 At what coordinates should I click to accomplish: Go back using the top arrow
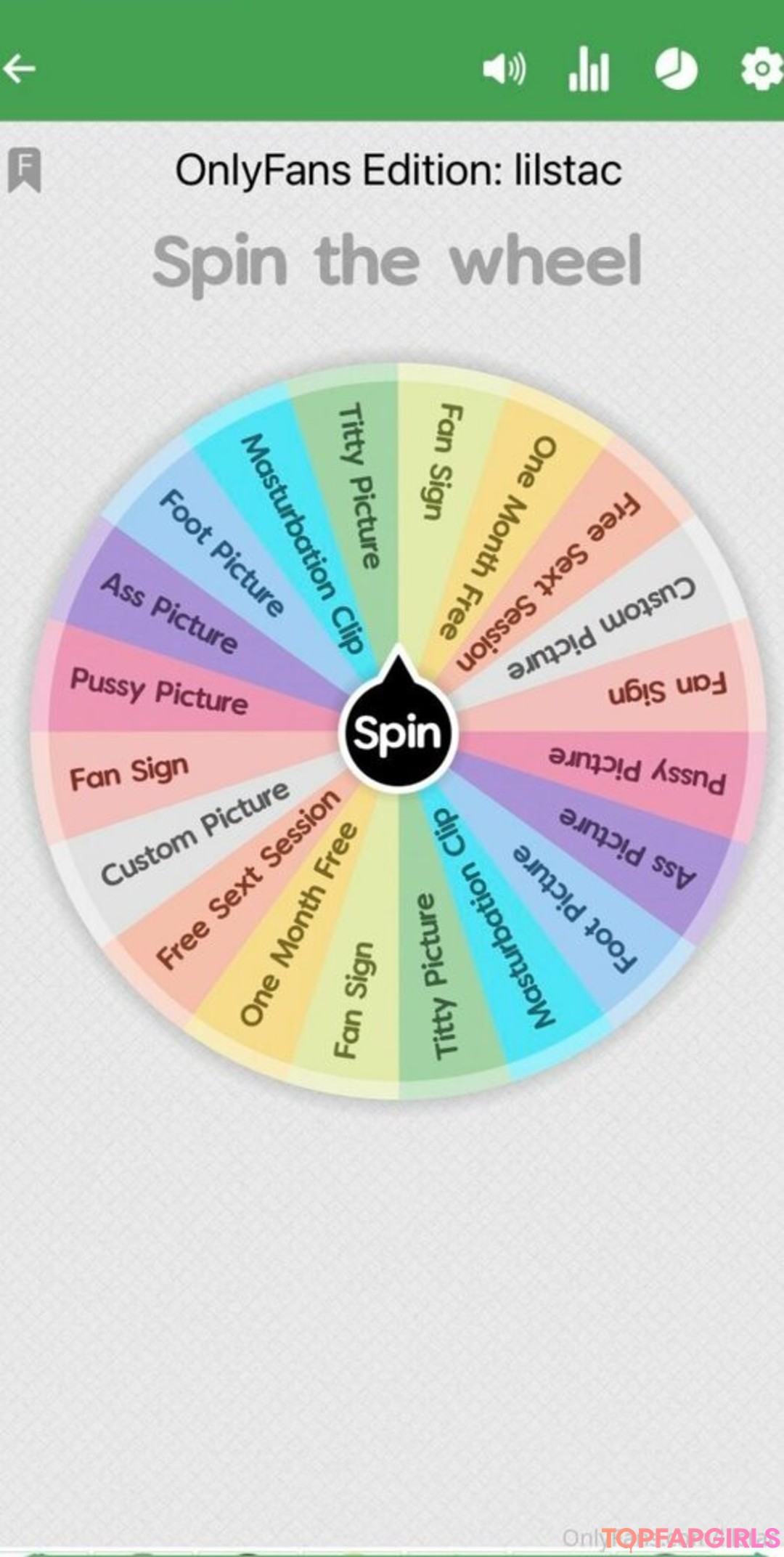[x=20, y=69]
